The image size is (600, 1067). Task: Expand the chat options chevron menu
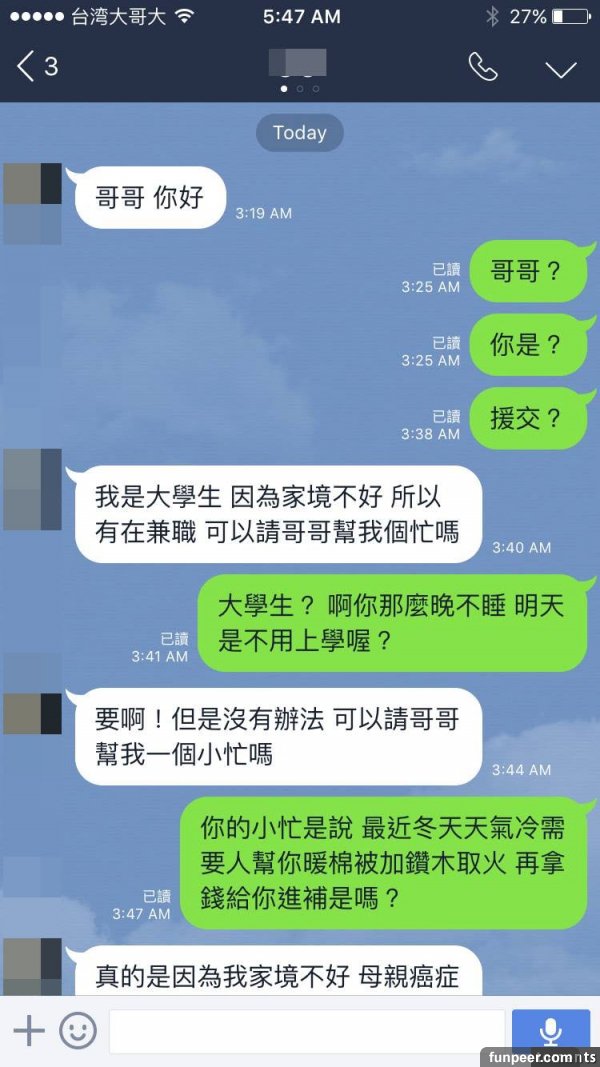click(560, 68)
